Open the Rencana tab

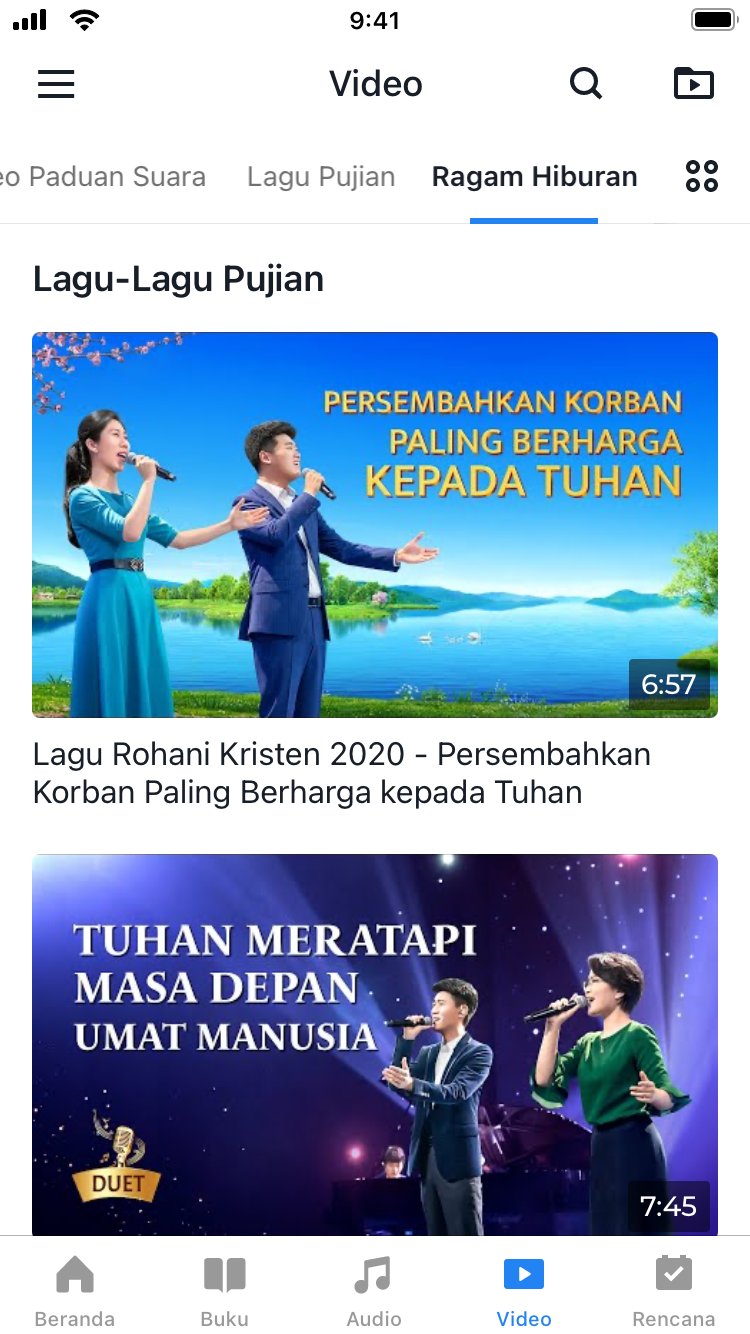point(674,1288)
